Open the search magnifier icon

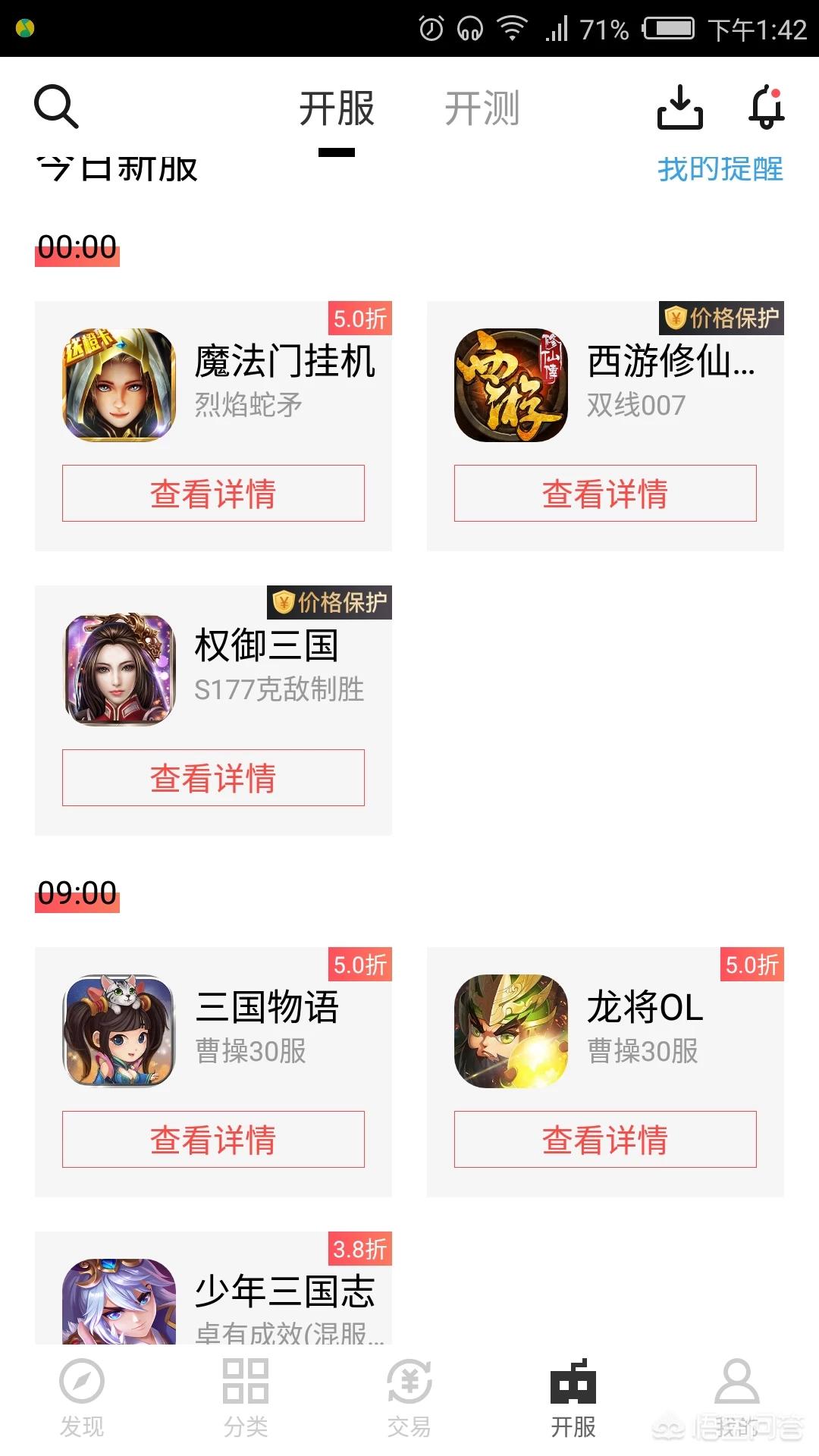[x=57, y=107]
